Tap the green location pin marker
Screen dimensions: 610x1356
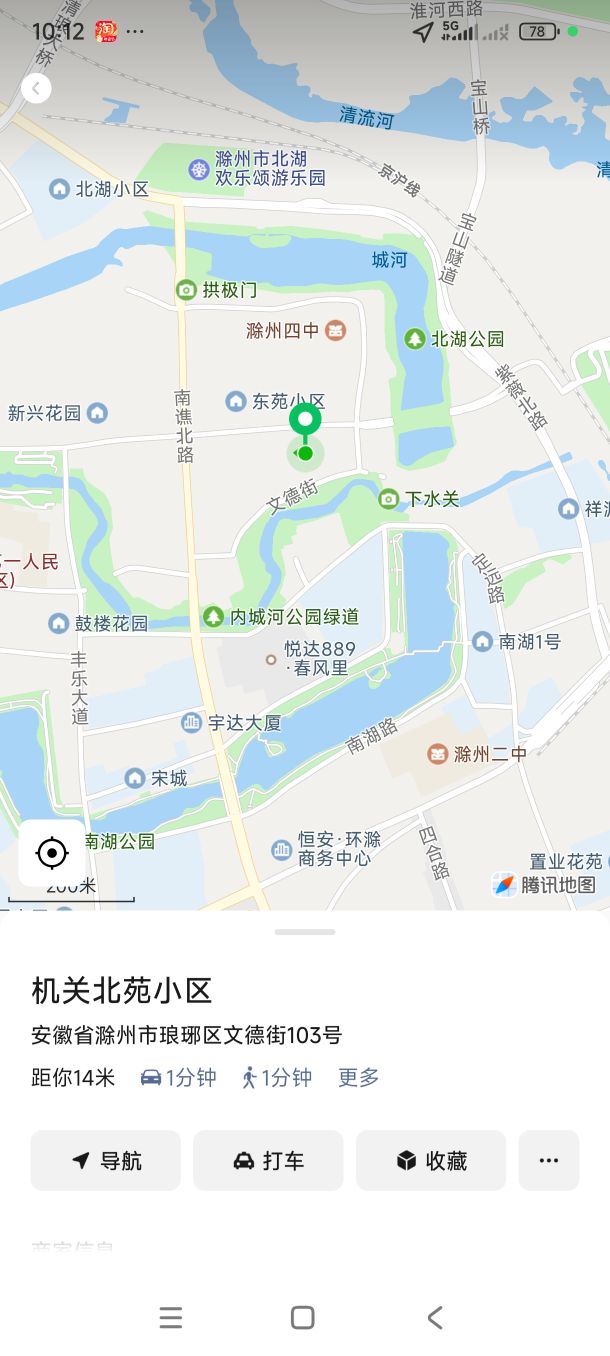pyautogui.click(x=305, y=421)
